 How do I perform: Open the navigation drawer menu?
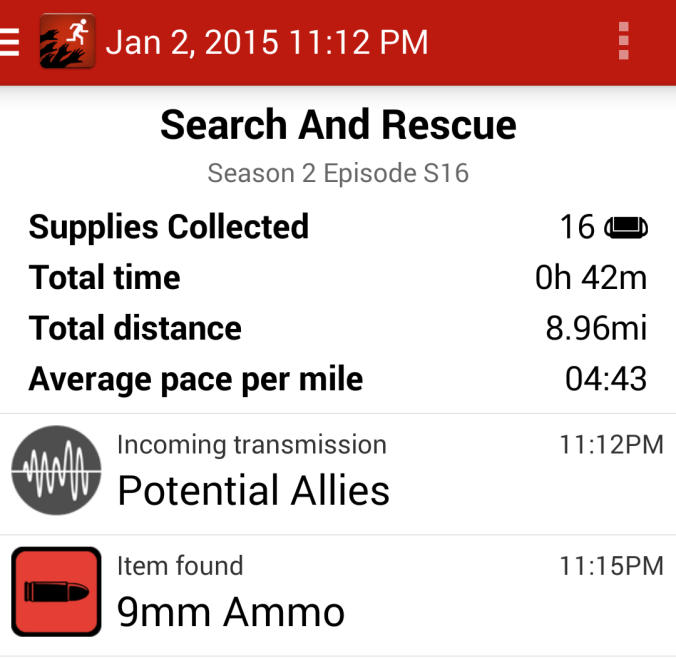[10, 42]
